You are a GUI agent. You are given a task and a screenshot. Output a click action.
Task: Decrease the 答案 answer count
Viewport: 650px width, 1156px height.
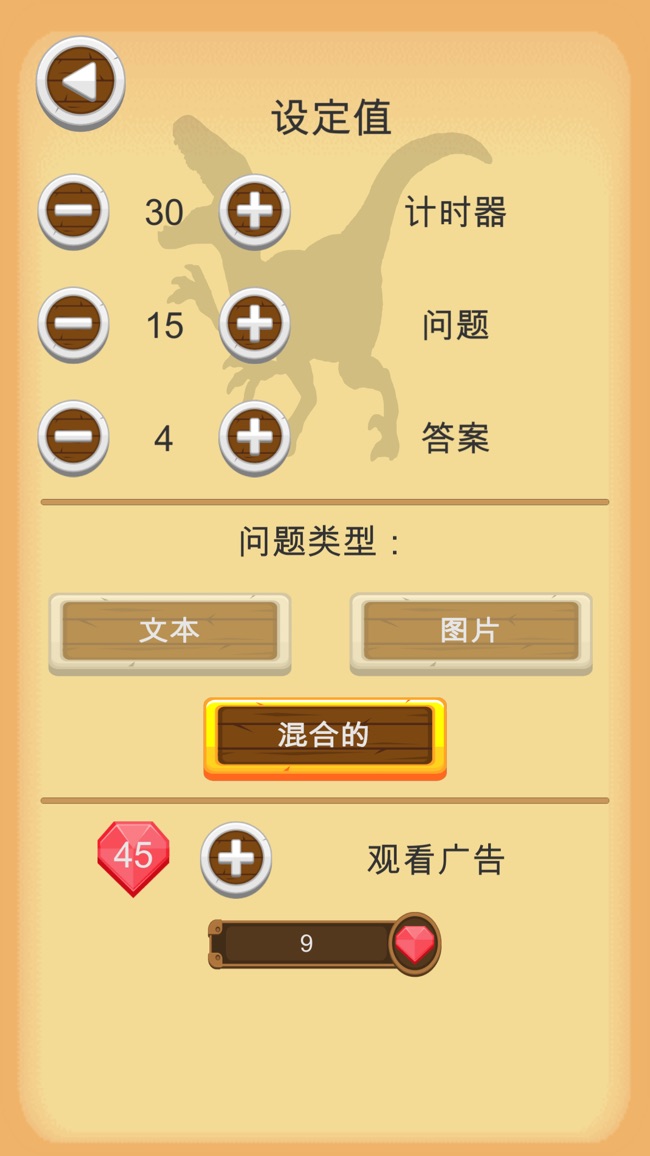click(73, 437)
